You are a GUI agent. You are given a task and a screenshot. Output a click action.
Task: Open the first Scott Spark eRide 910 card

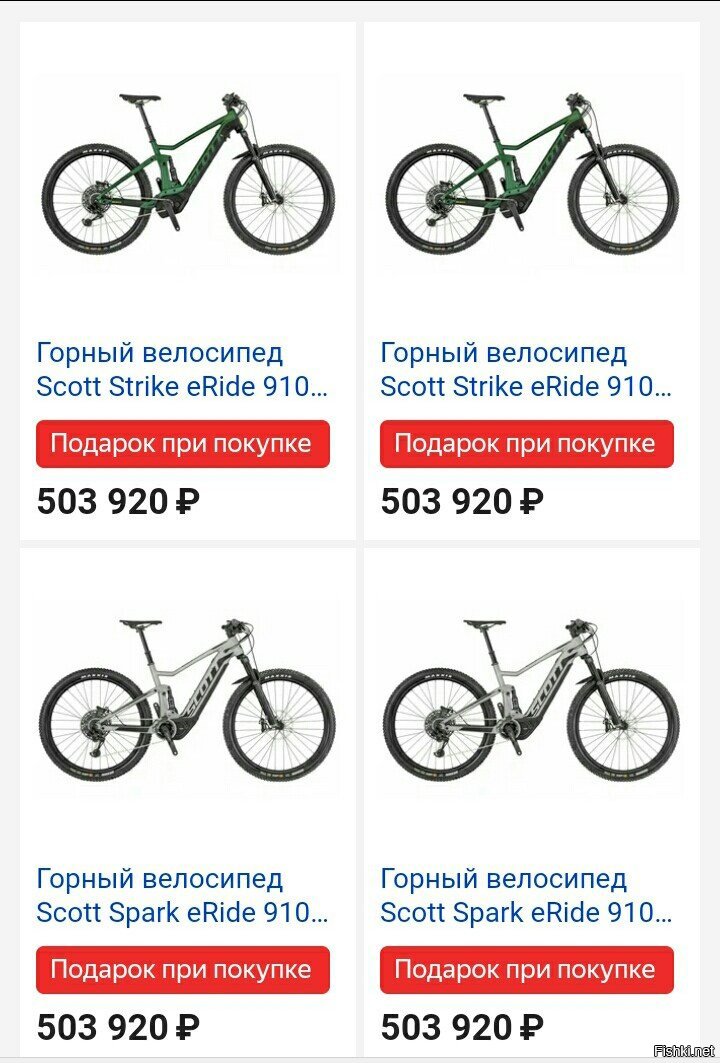pyautogui.click(x=182, y=895)
